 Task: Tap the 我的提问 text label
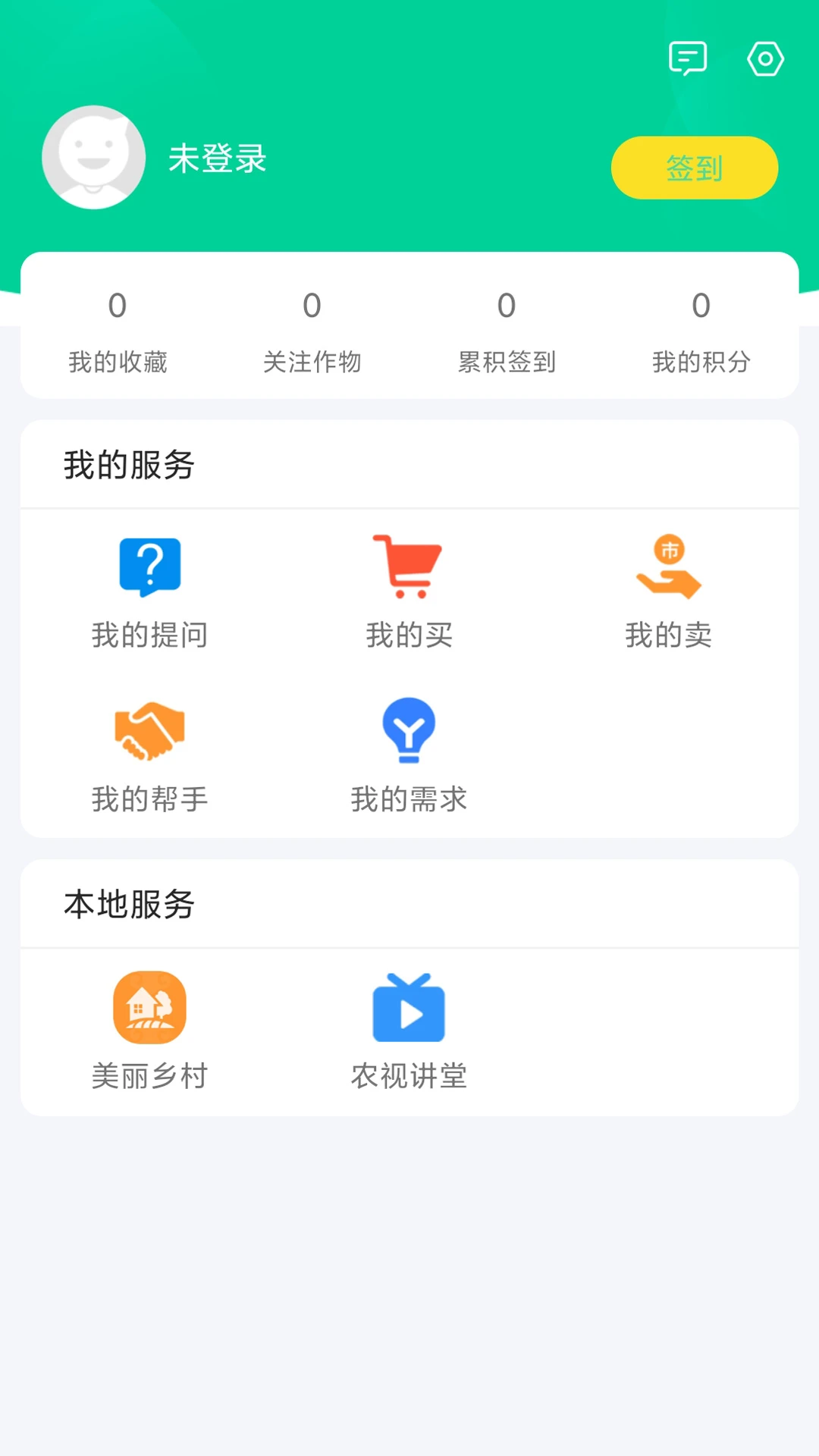pos(149,636)
